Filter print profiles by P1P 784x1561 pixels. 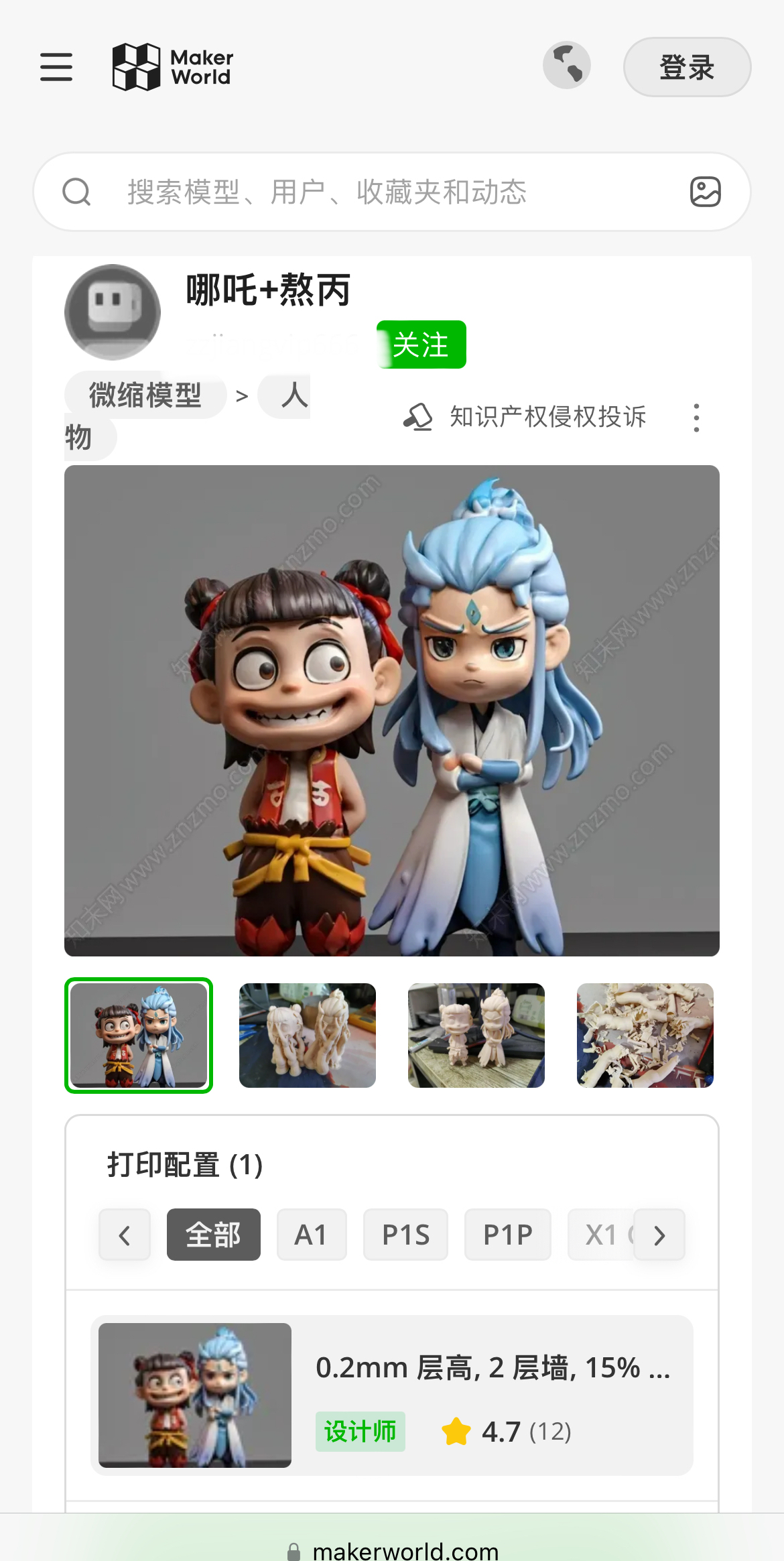[x=508, y=1235]
